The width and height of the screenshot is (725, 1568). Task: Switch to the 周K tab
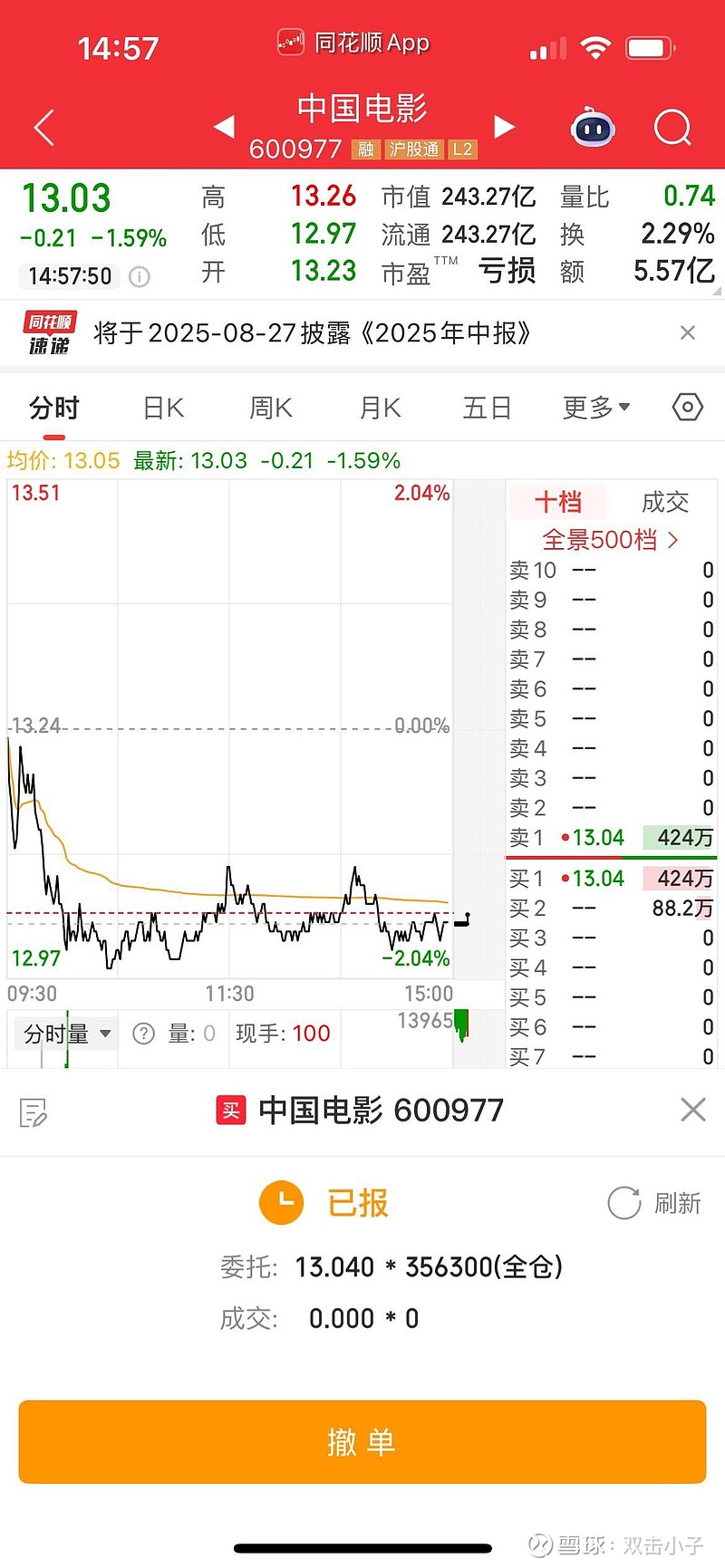271,408
